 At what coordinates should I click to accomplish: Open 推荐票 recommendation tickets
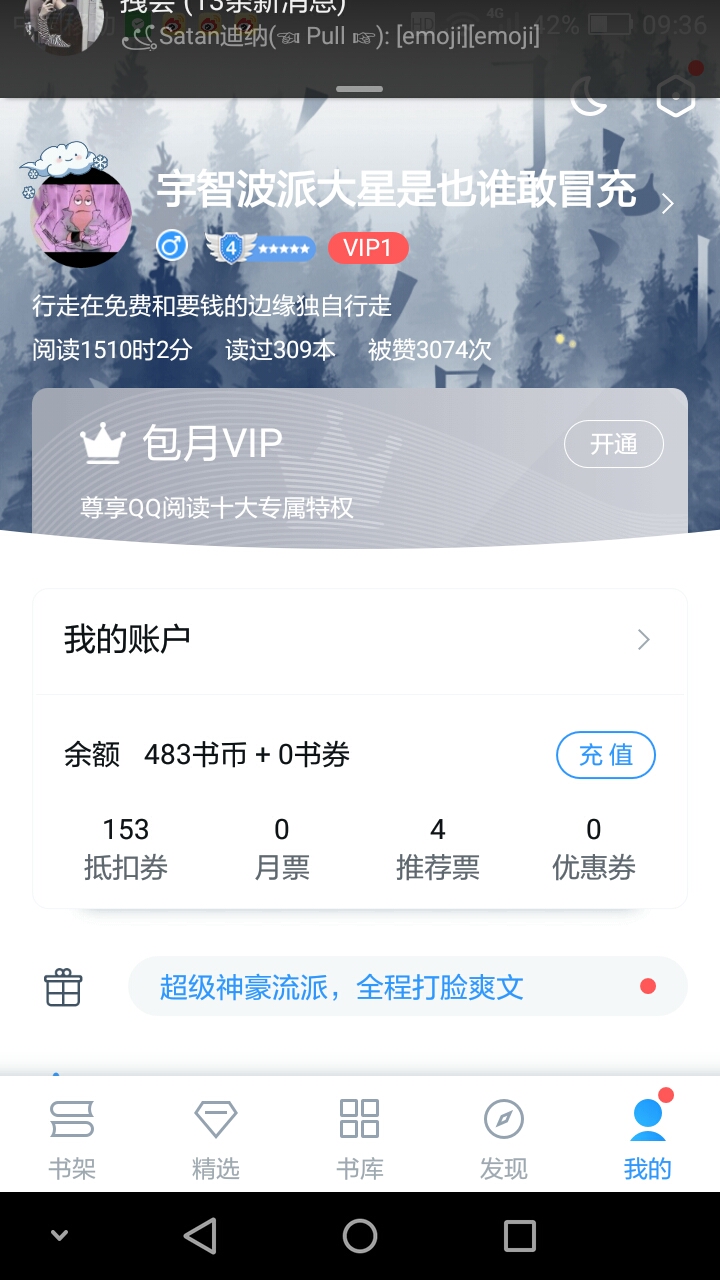point(438,848)
